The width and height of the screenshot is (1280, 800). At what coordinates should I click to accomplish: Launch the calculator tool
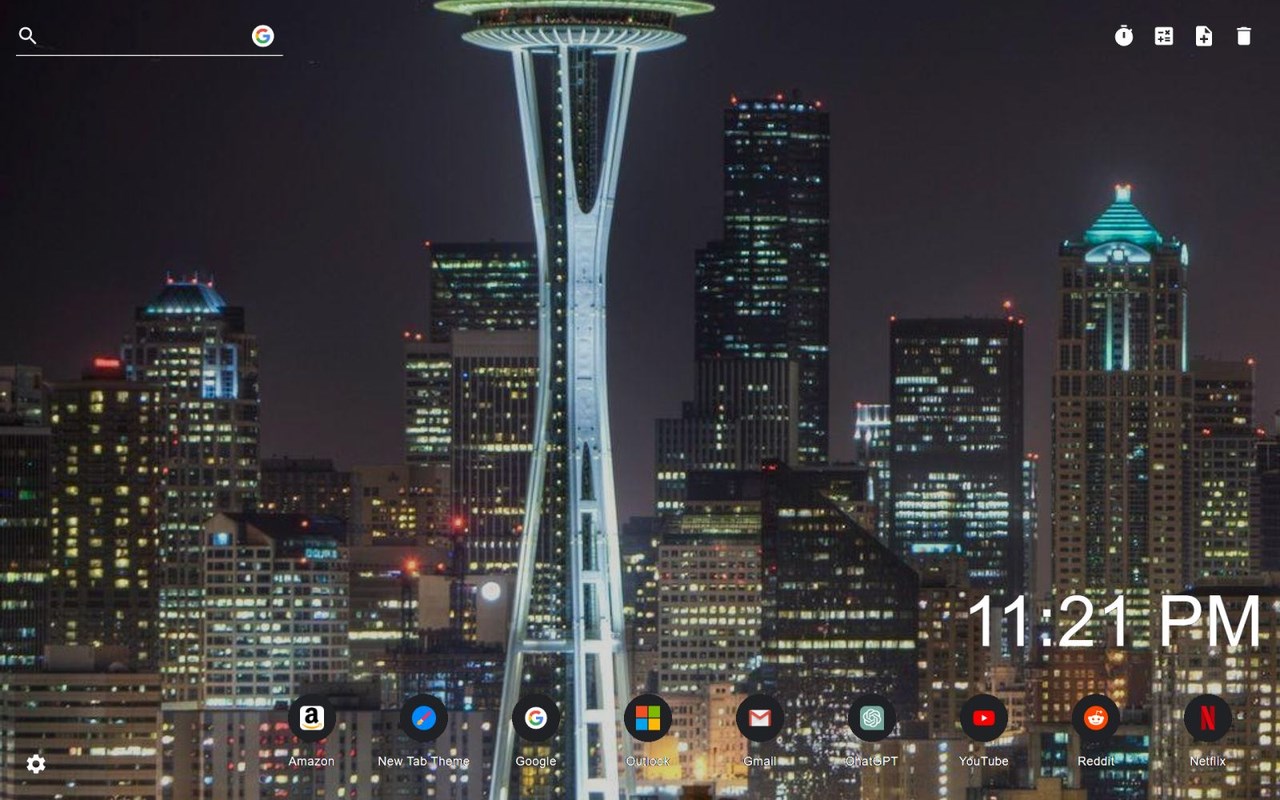1164,36
